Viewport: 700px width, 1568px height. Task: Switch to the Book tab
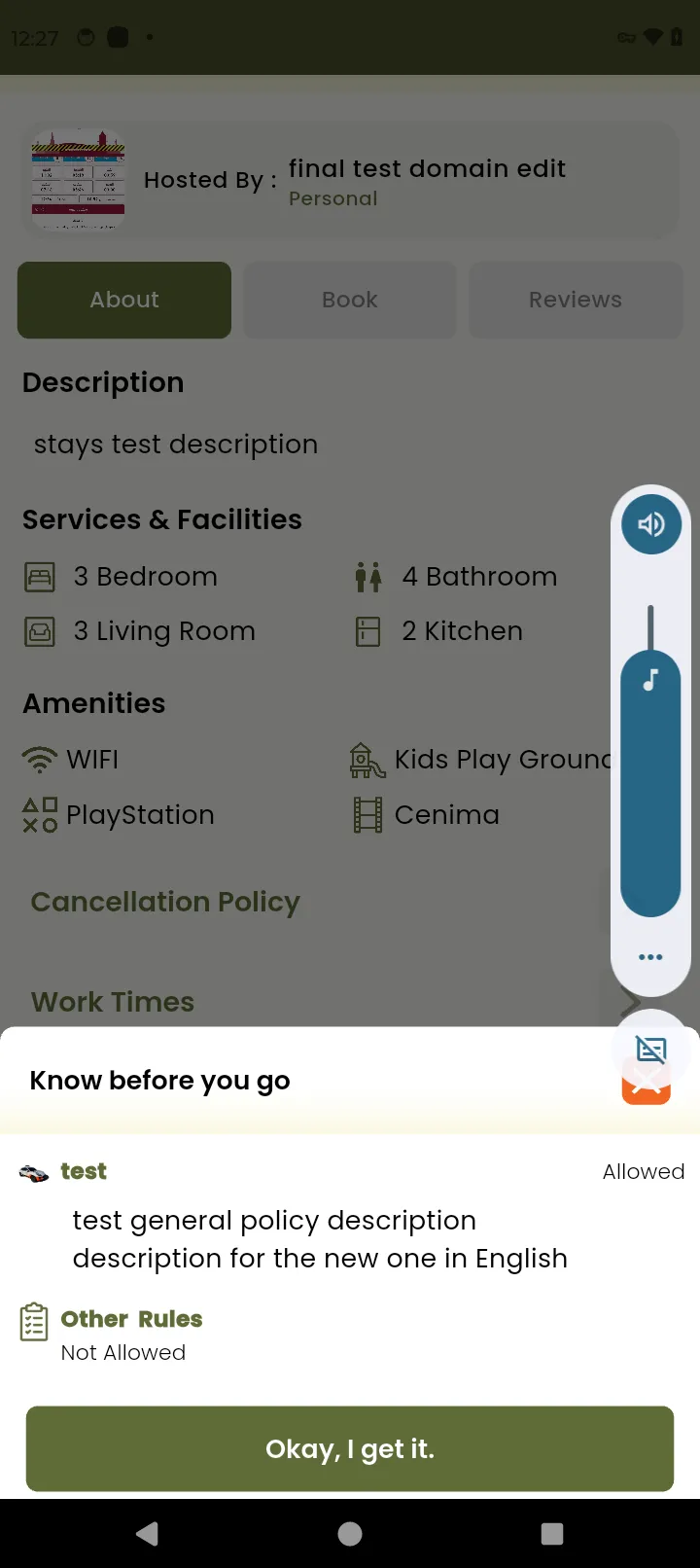point(349,300)
